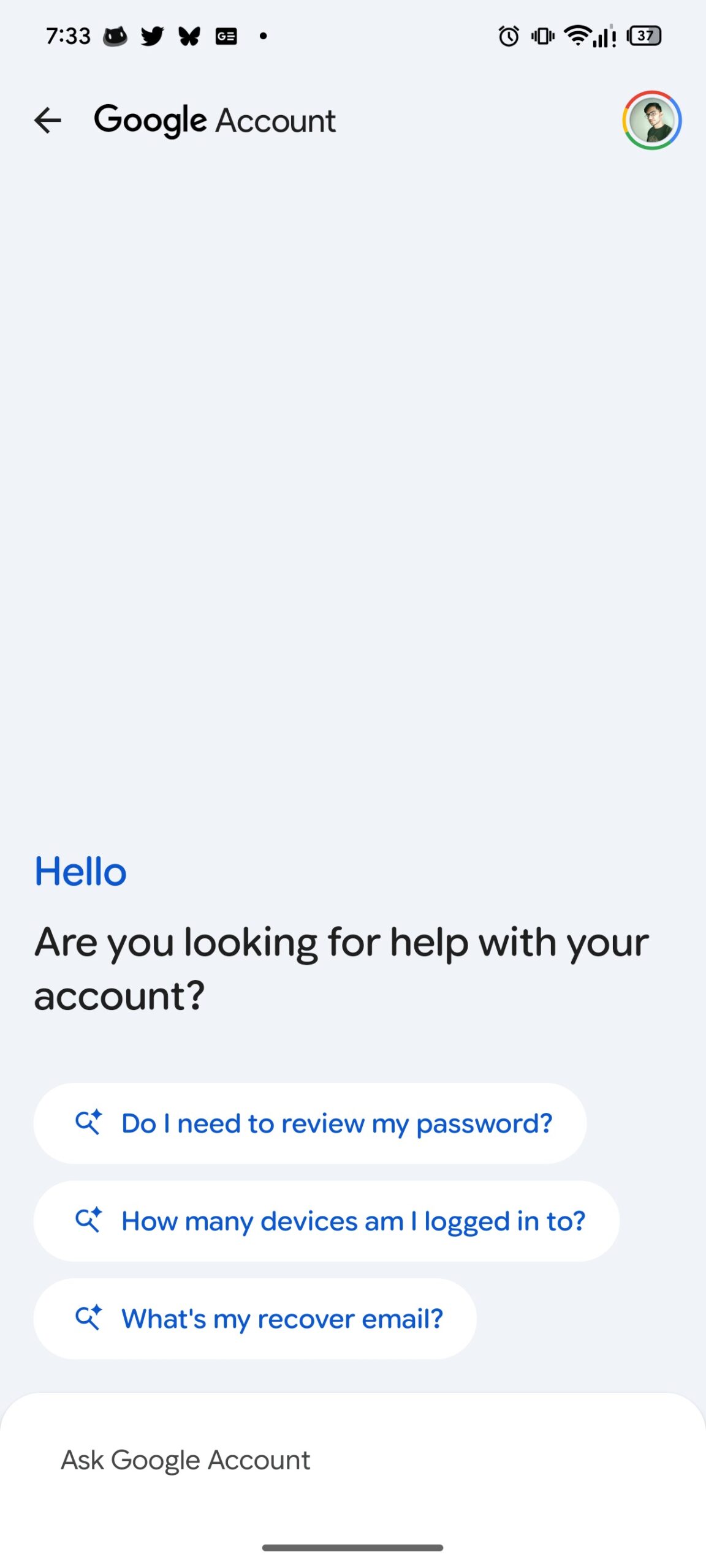Open your profile avatar in the top right
The image size is (706, 1568).
coord(653,121)
